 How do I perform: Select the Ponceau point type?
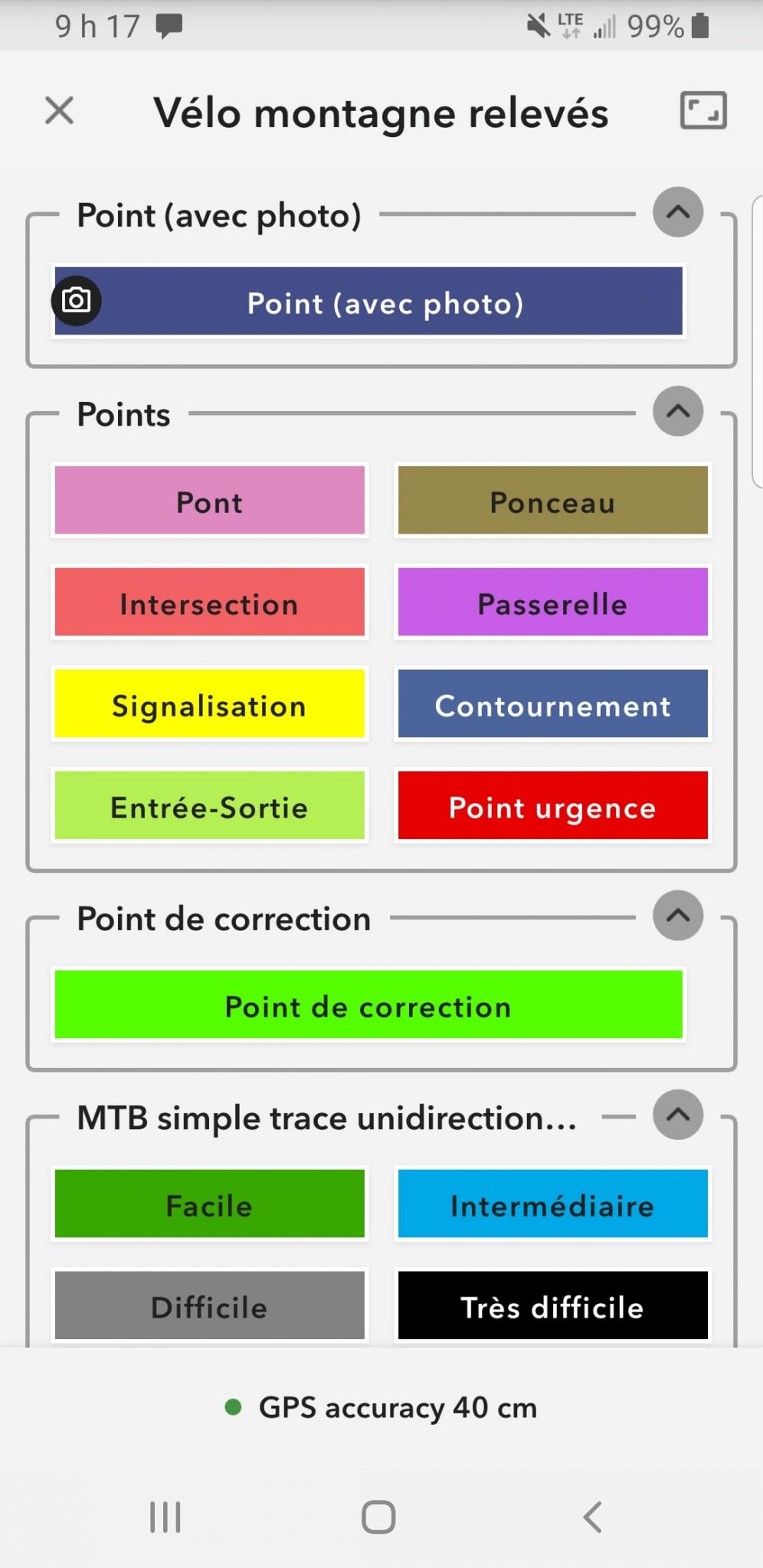553,500
